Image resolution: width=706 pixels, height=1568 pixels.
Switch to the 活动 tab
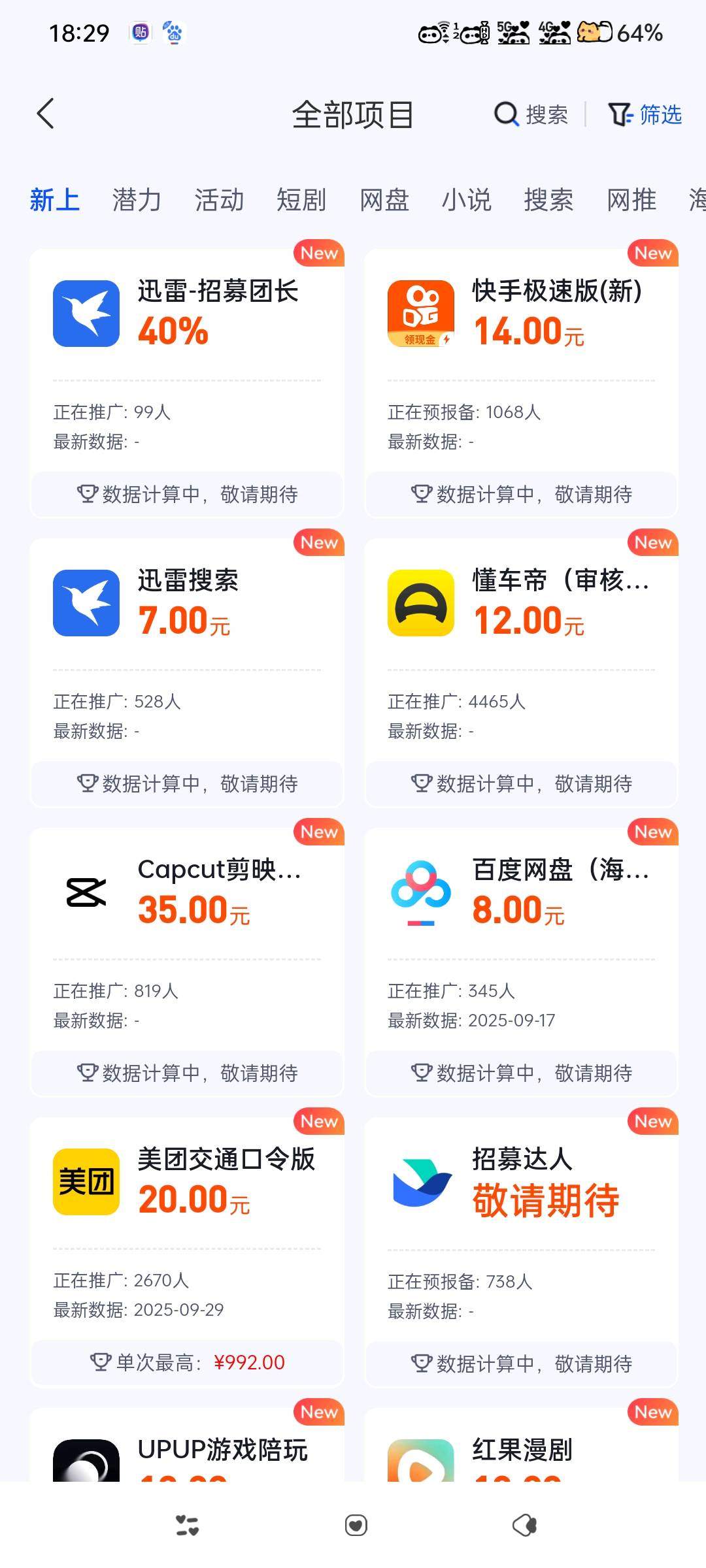coord(219,200)
